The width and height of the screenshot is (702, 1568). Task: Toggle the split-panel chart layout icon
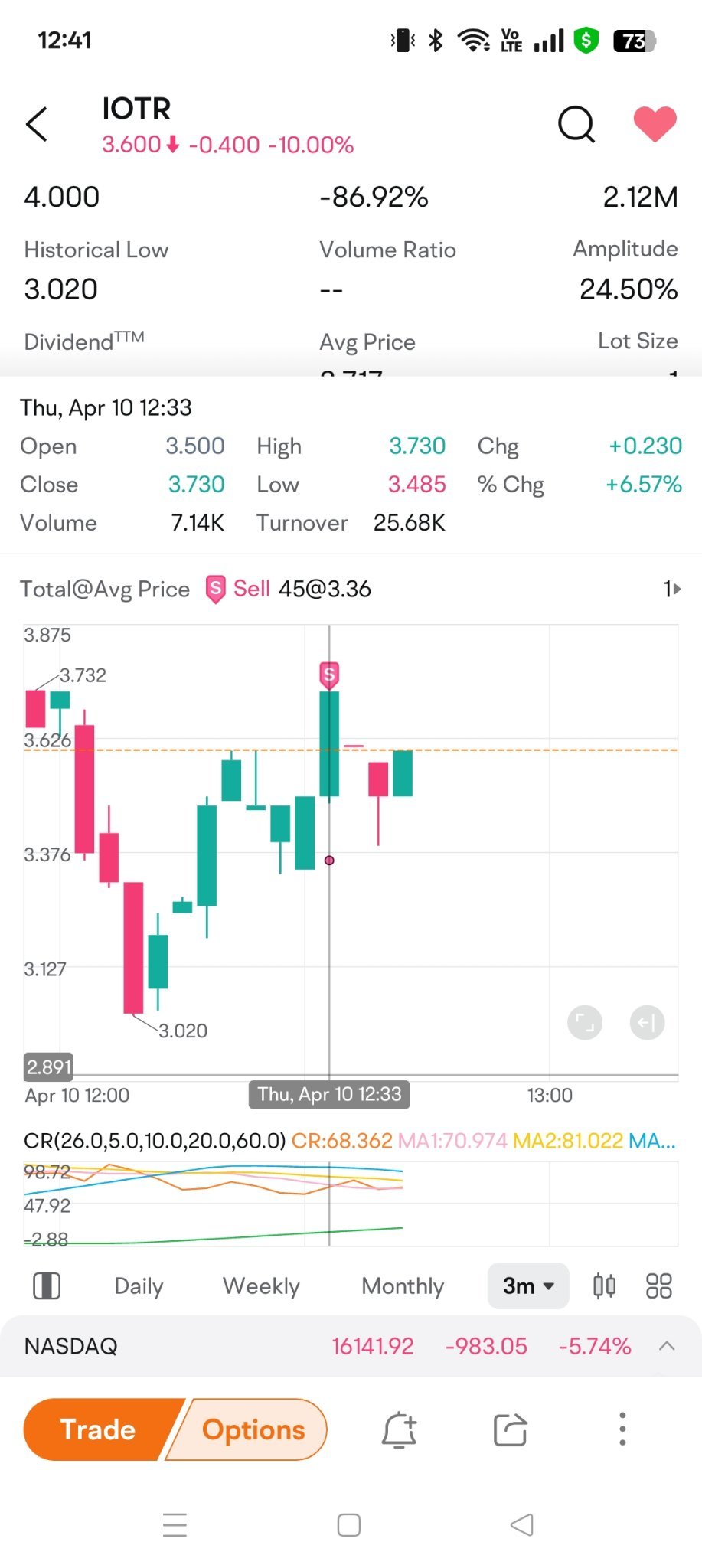point(47,1285)
